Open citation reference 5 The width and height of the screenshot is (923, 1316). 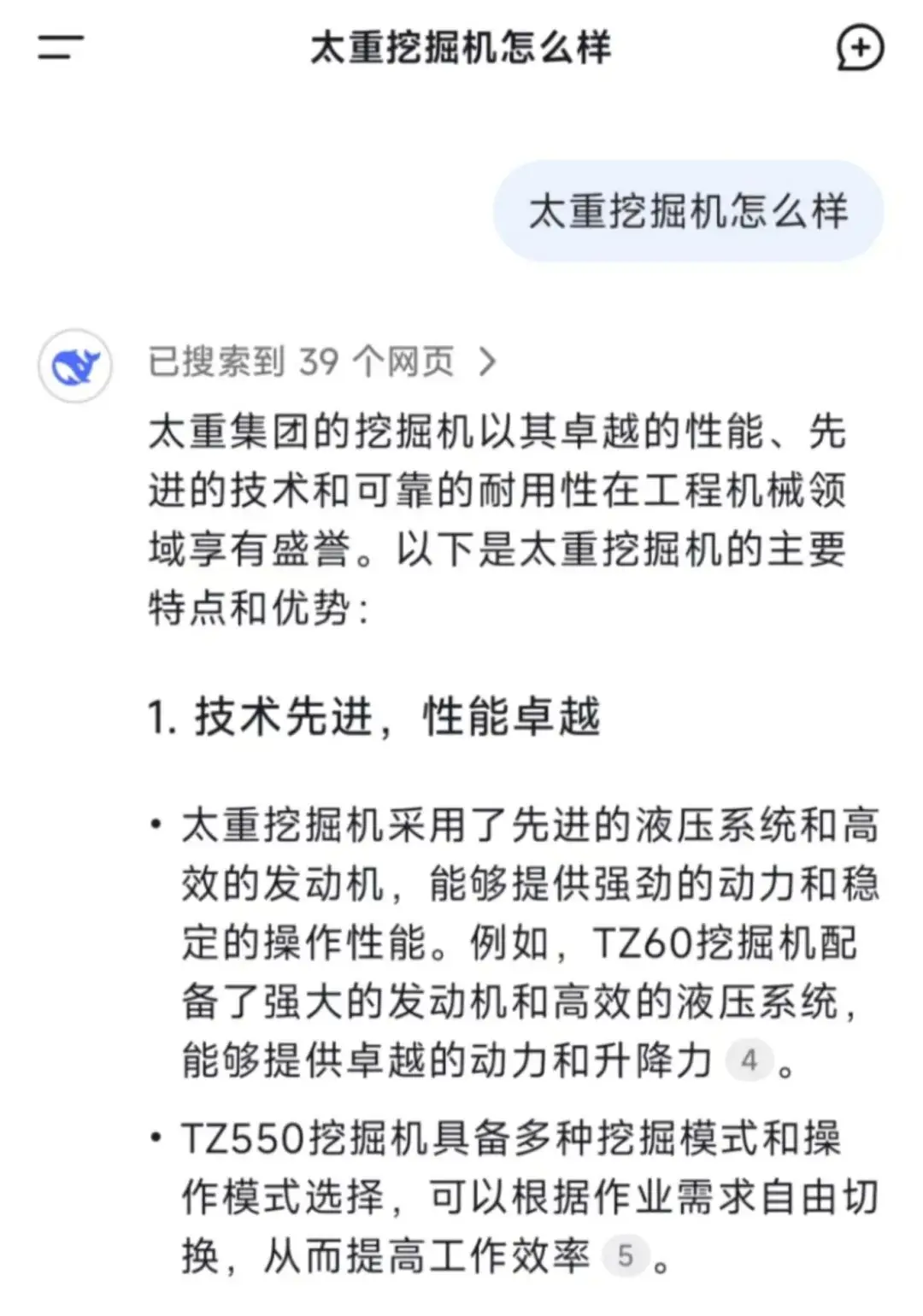tap(626, 1256)
